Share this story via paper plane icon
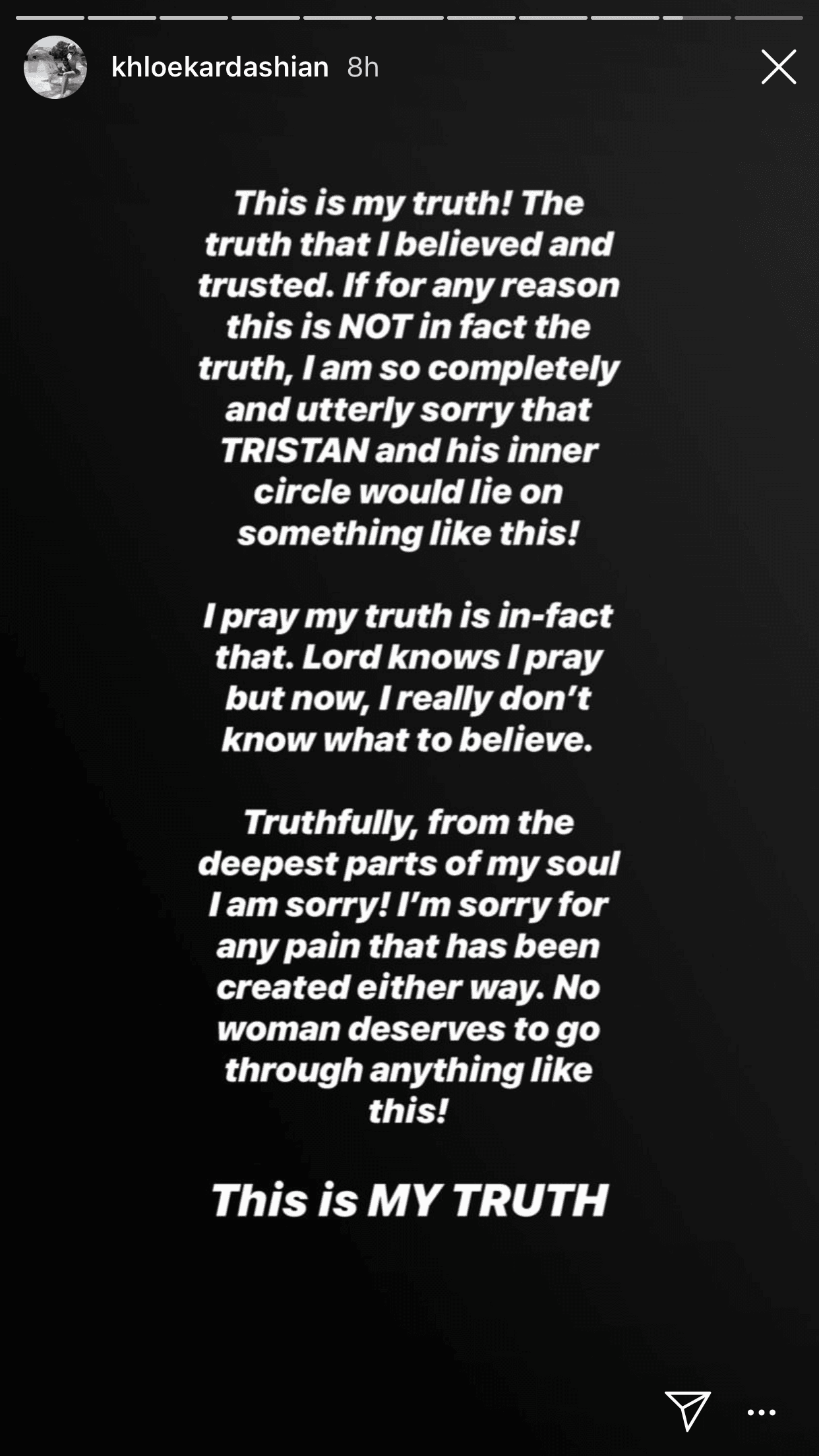This screenshot has height=1456, width=819. [687, 1410]
